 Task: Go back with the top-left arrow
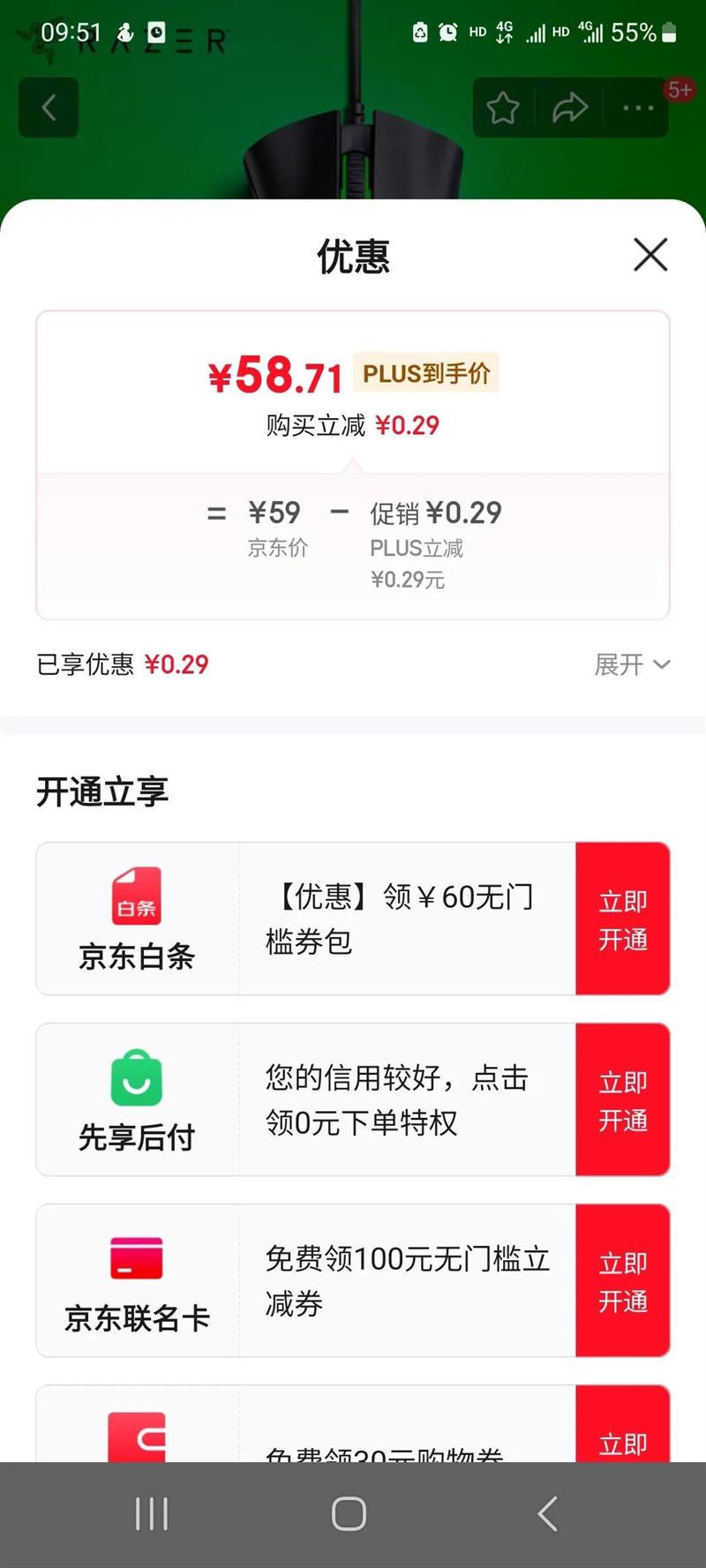49,108
